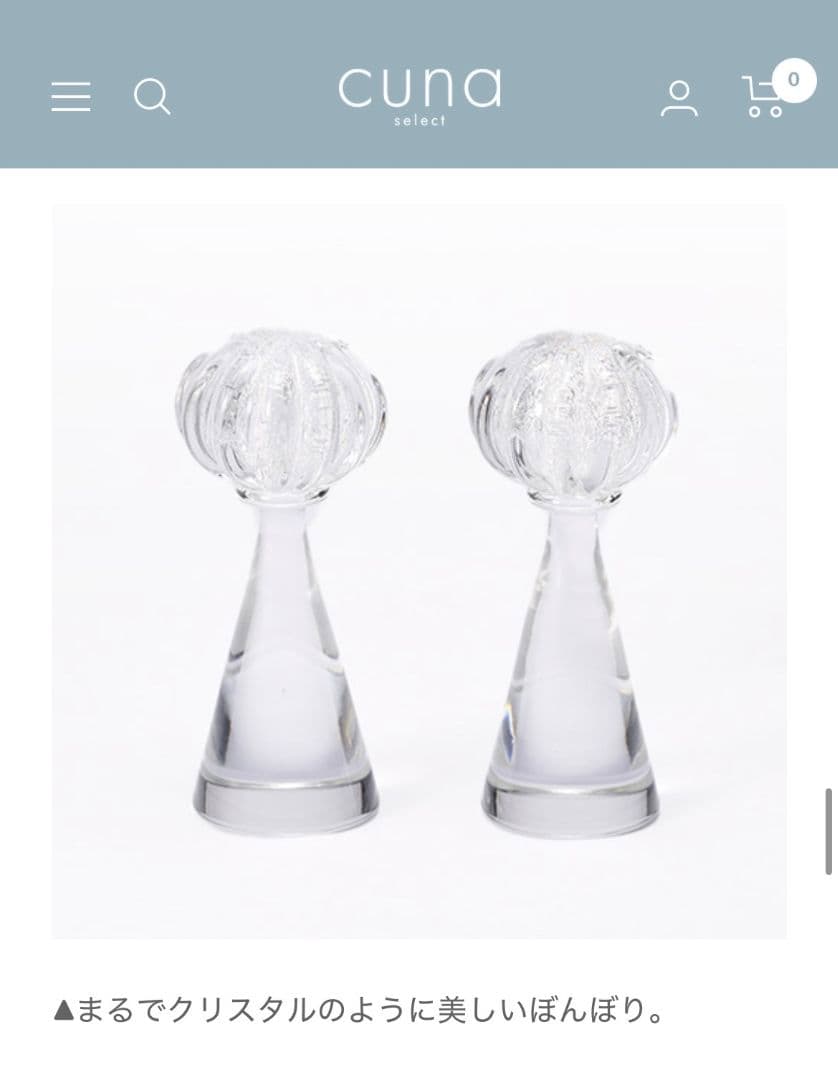Open search from the top toolbar
The image size is (838, 1080).
[153, 97]
